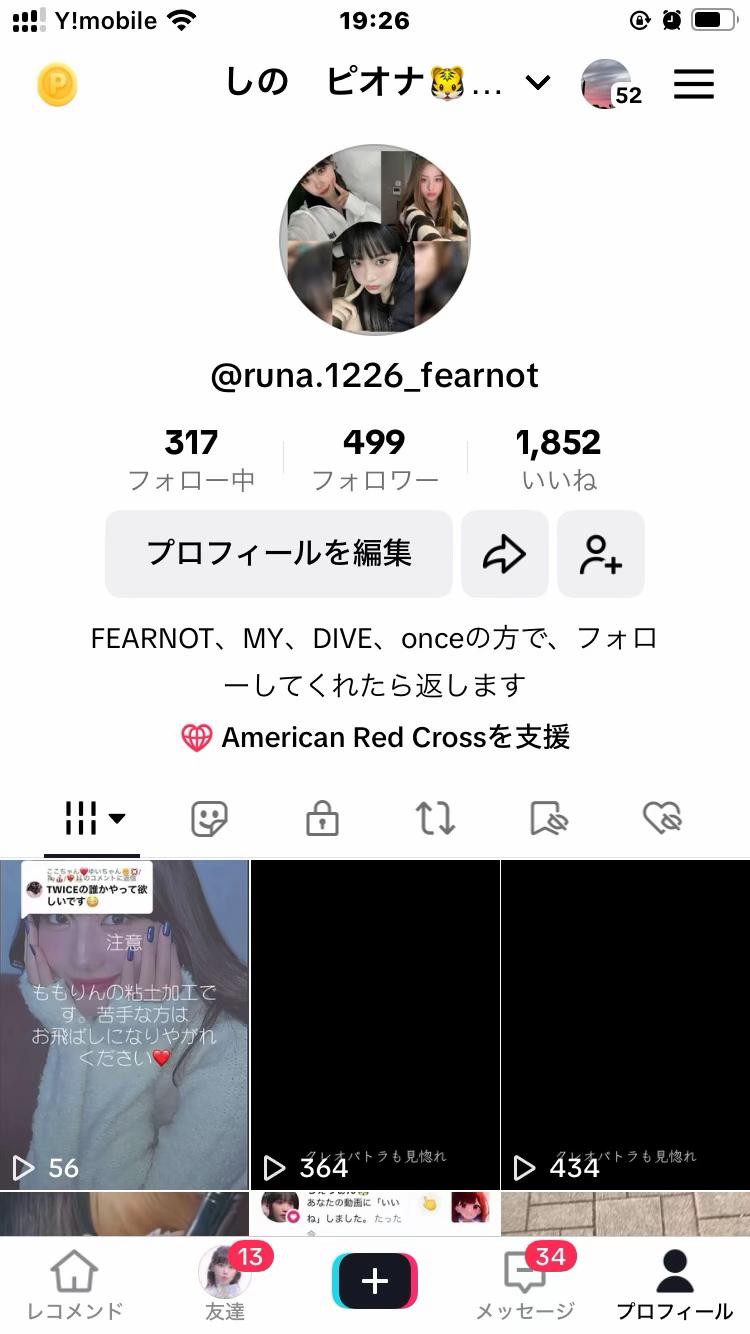Screen dimensions: 750x1334
Task: Switch to the reposts tab
Action: [435, 819]
